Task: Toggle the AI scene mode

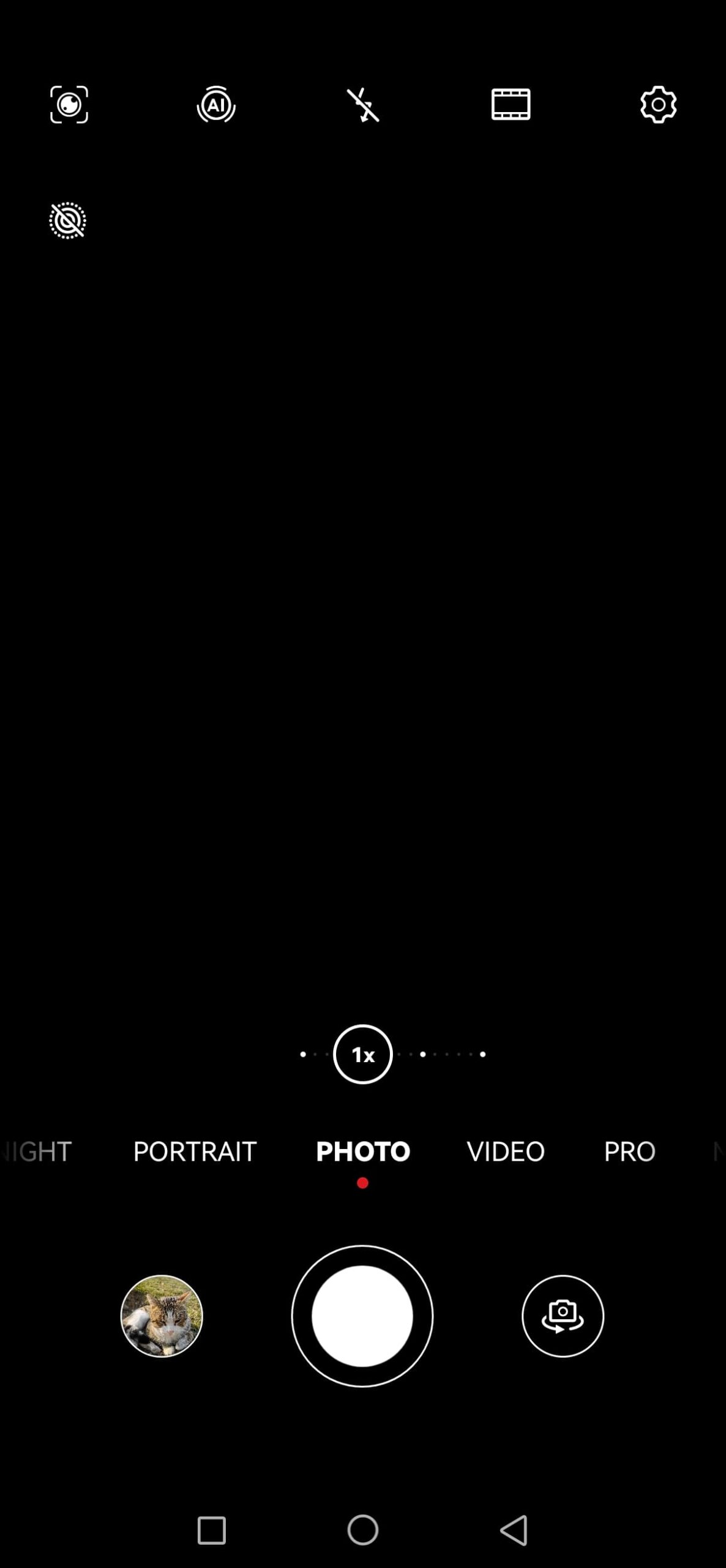Action: point(216,105)
